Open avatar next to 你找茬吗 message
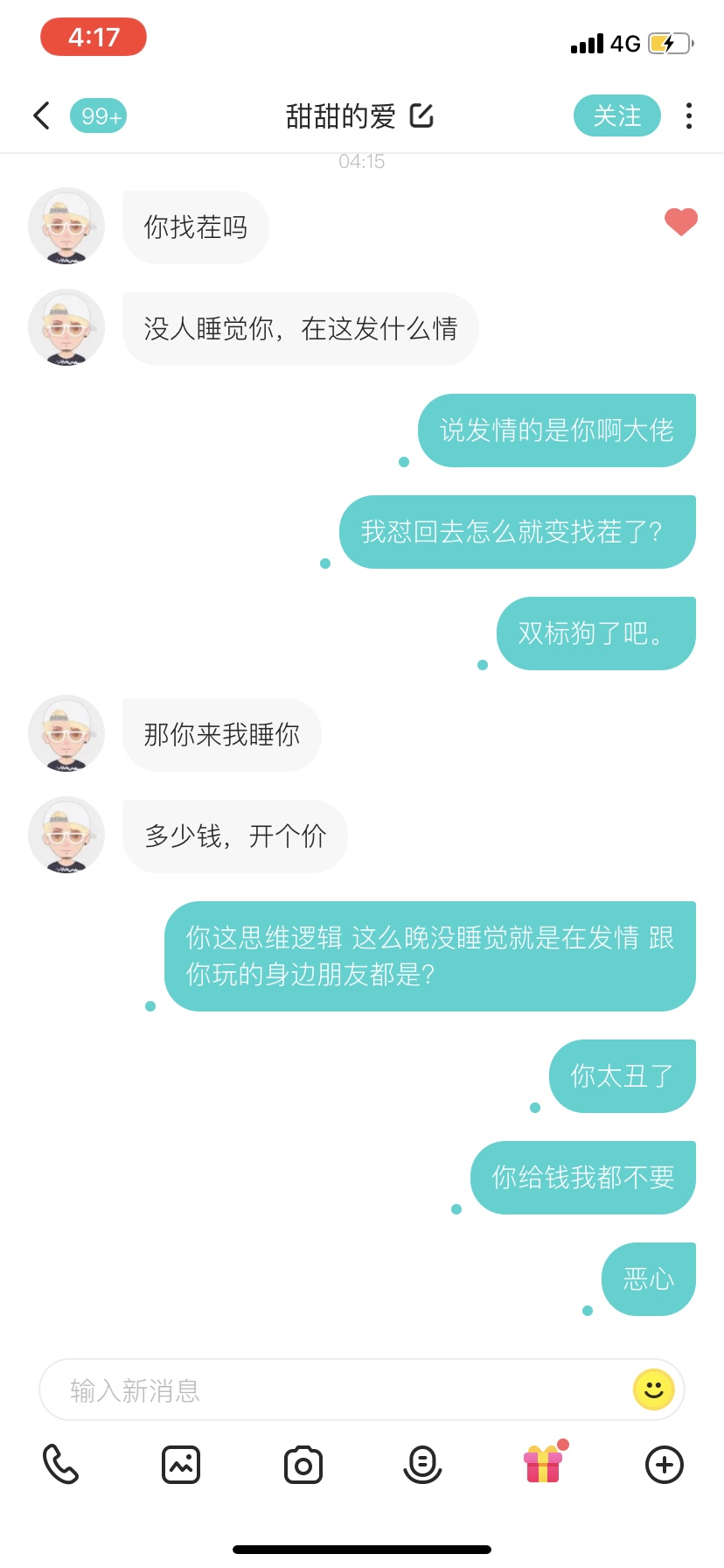724x1568 pixels. pyautogui.click(x=66, y=227)
